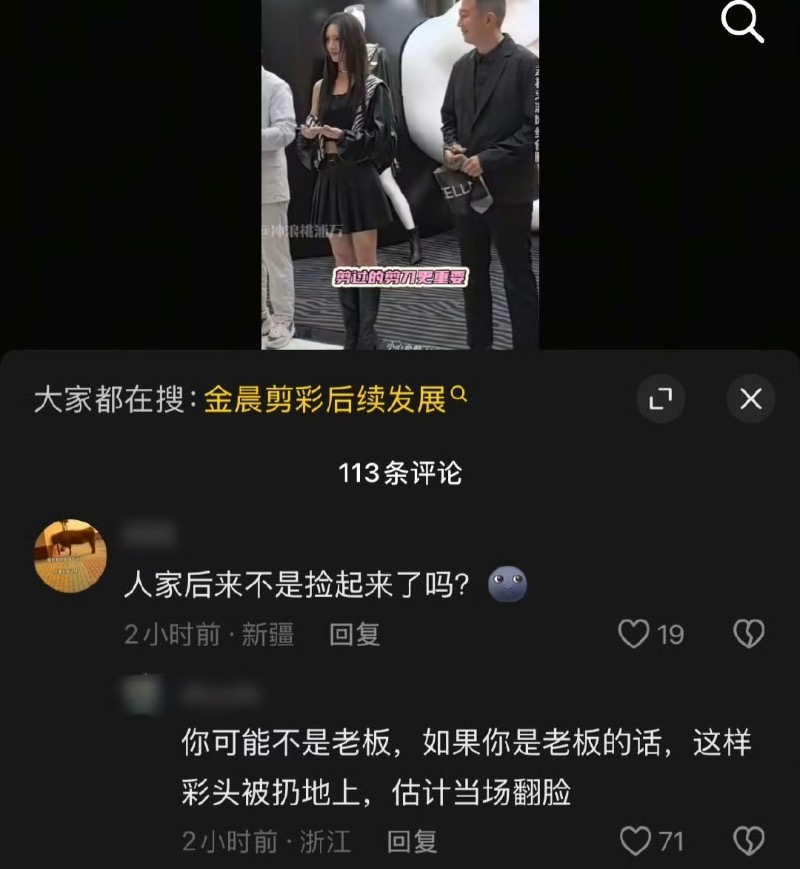
Task: Close the comments panel
Action: click(x=750, y=400)
